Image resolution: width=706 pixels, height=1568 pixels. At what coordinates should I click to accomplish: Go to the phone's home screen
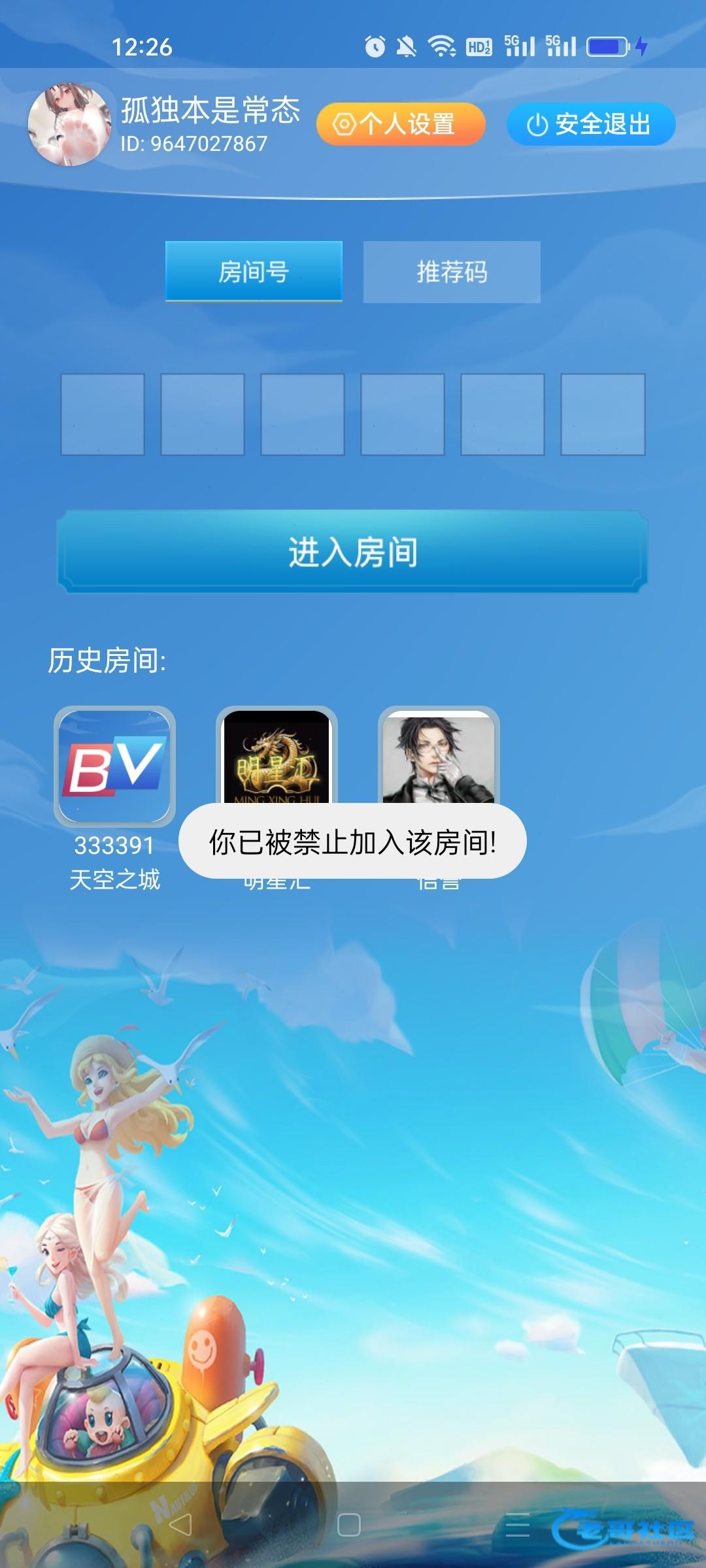(349, 1525)
